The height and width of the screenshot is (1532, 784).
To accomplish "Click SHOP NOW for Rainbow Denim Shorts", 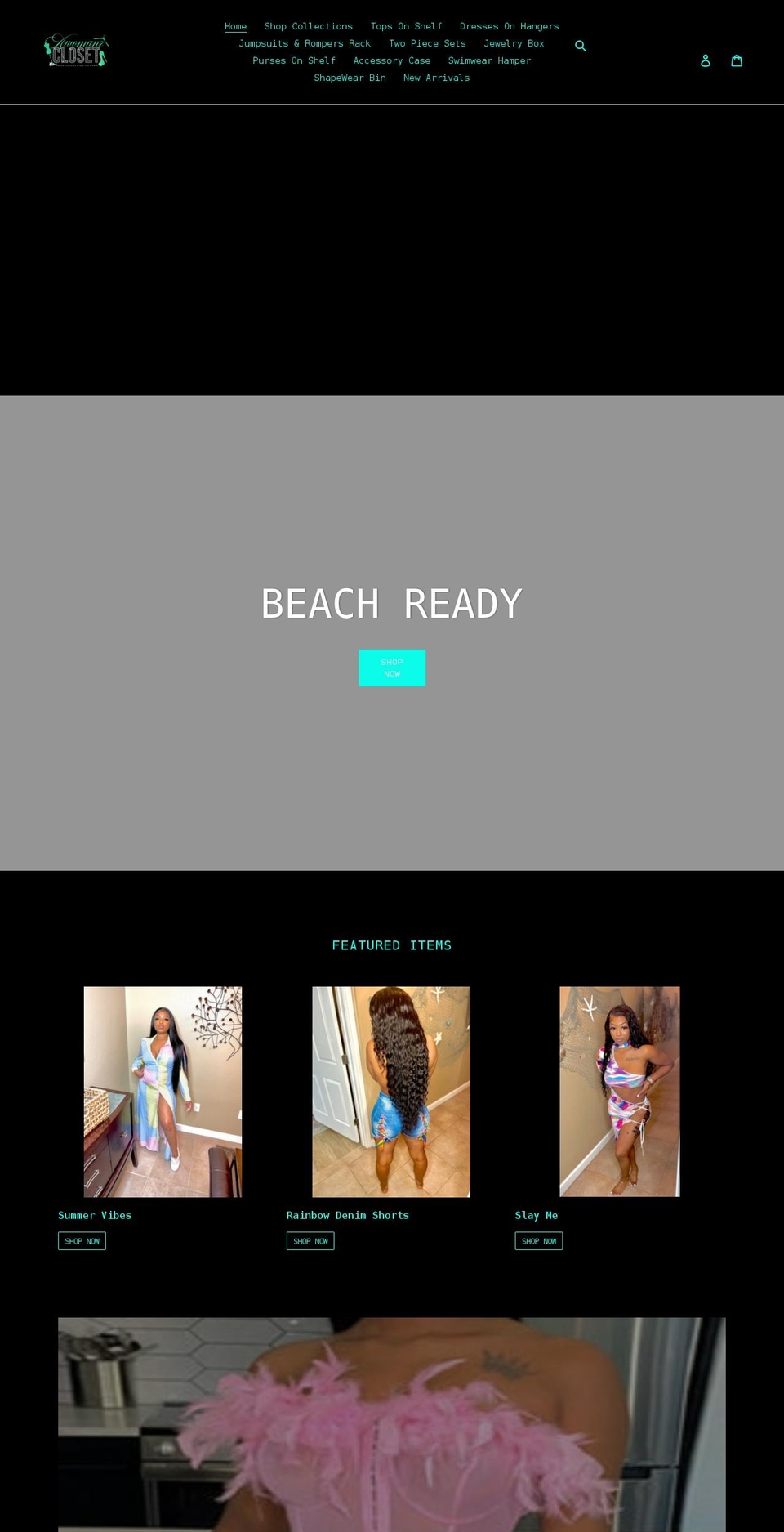I will click(310, 1240).
